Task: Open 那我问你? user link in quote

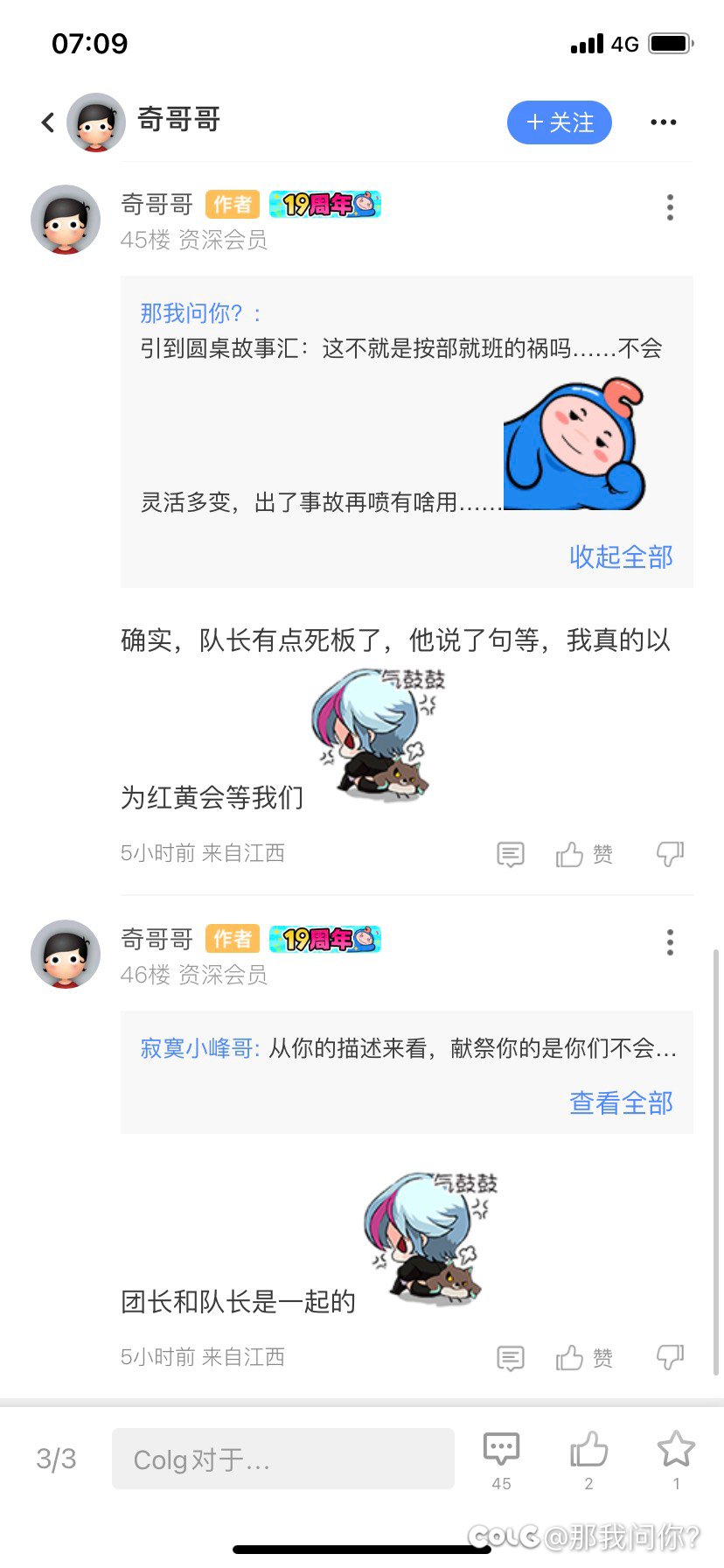Action: point(199,313)
